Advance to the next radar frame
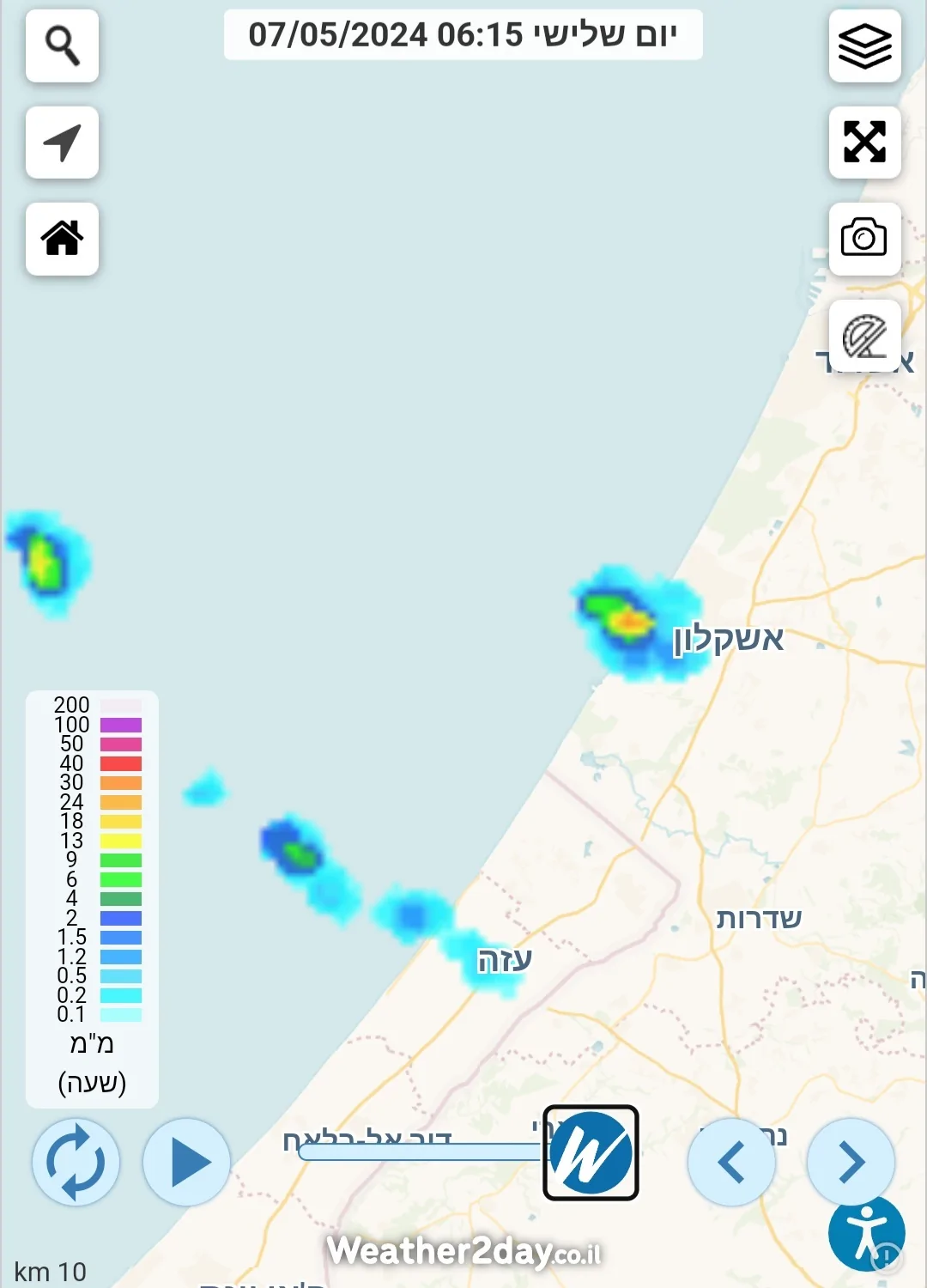The width and height of the screenshot is (927, 1288). point(851,1162)
